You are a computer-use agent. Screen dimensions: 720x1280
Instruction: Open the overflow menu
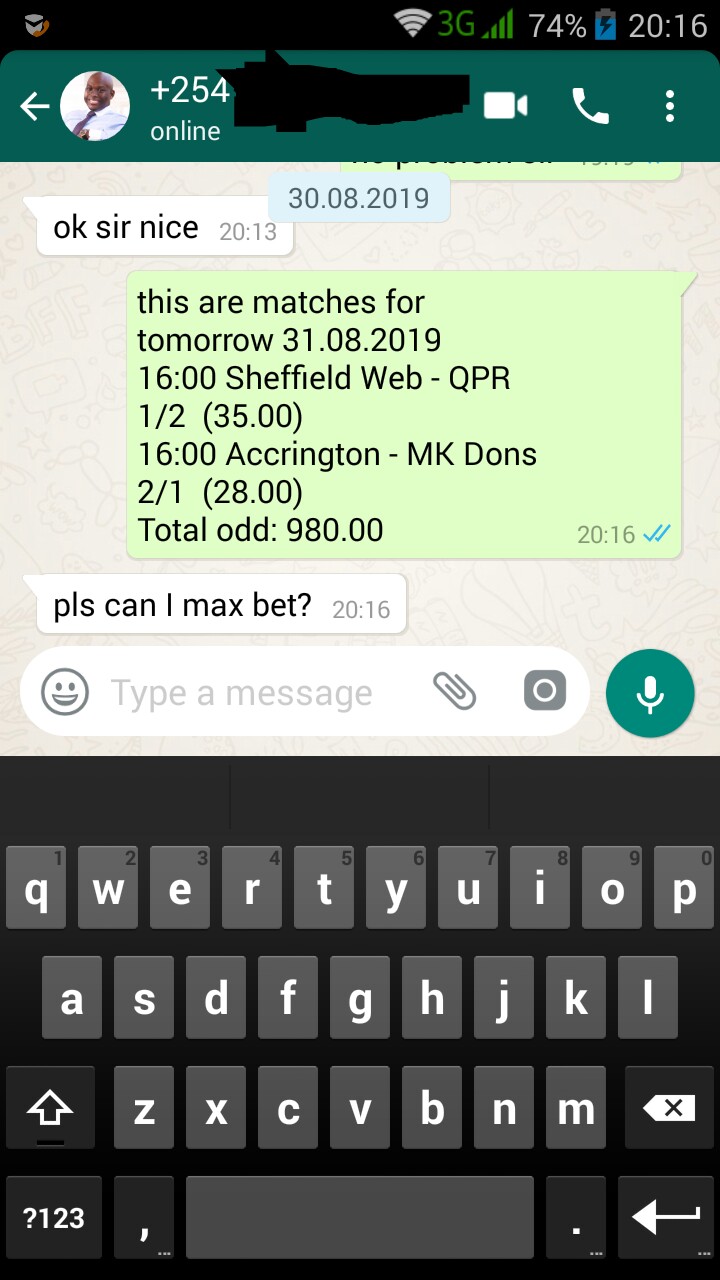[x=669, y=106]
